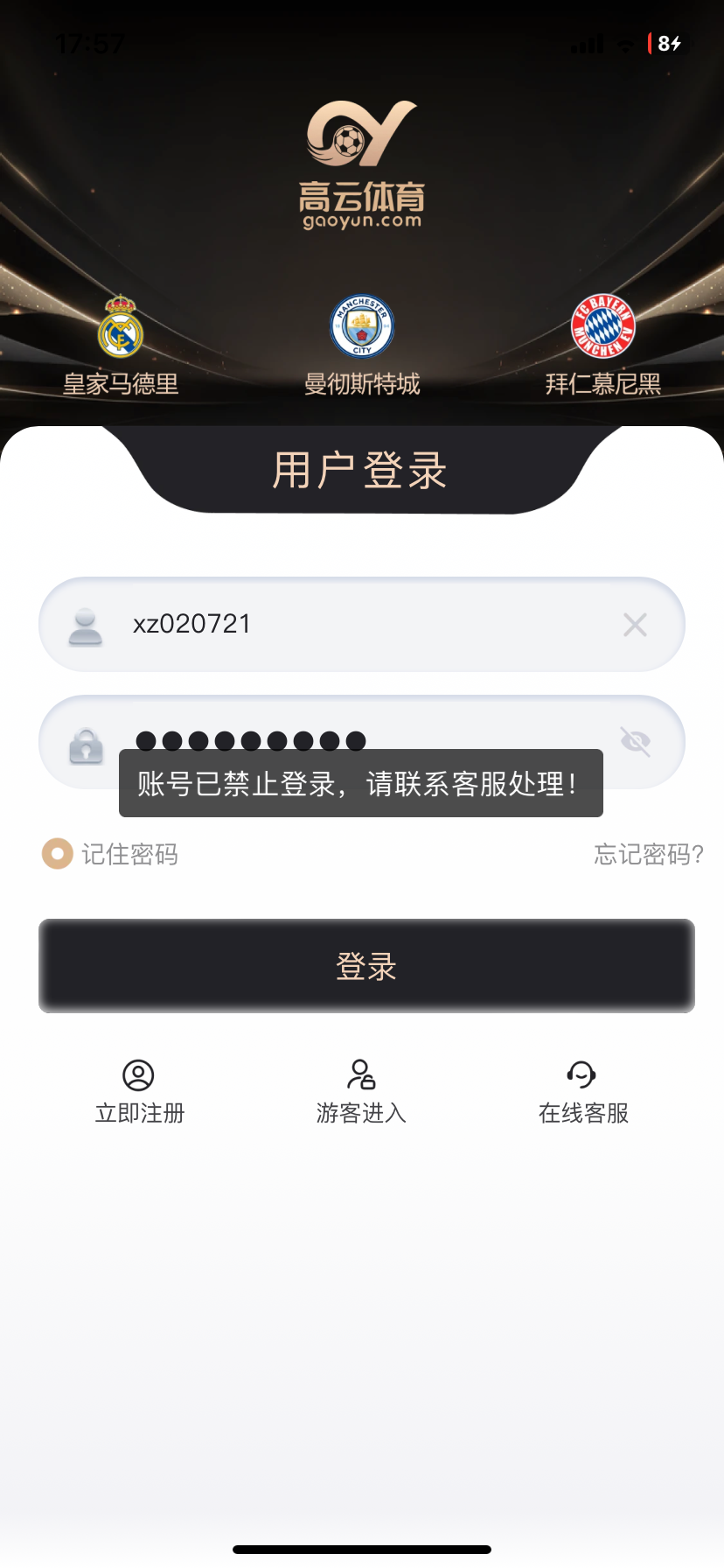The width and height of the screenshot is (724, 1568).
Task: Open the 忘记密码? link
Action: pos(649,854)
